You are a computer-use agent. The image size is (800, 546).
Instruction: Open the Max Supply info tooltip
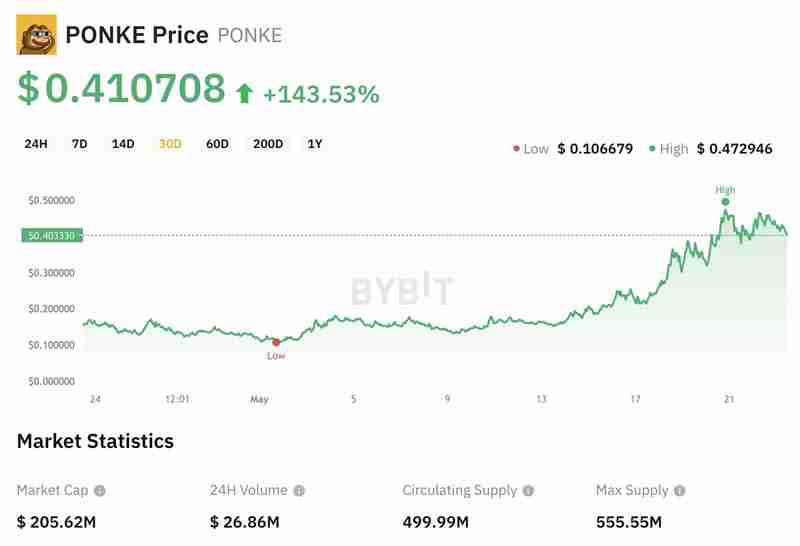pos(680,491)
